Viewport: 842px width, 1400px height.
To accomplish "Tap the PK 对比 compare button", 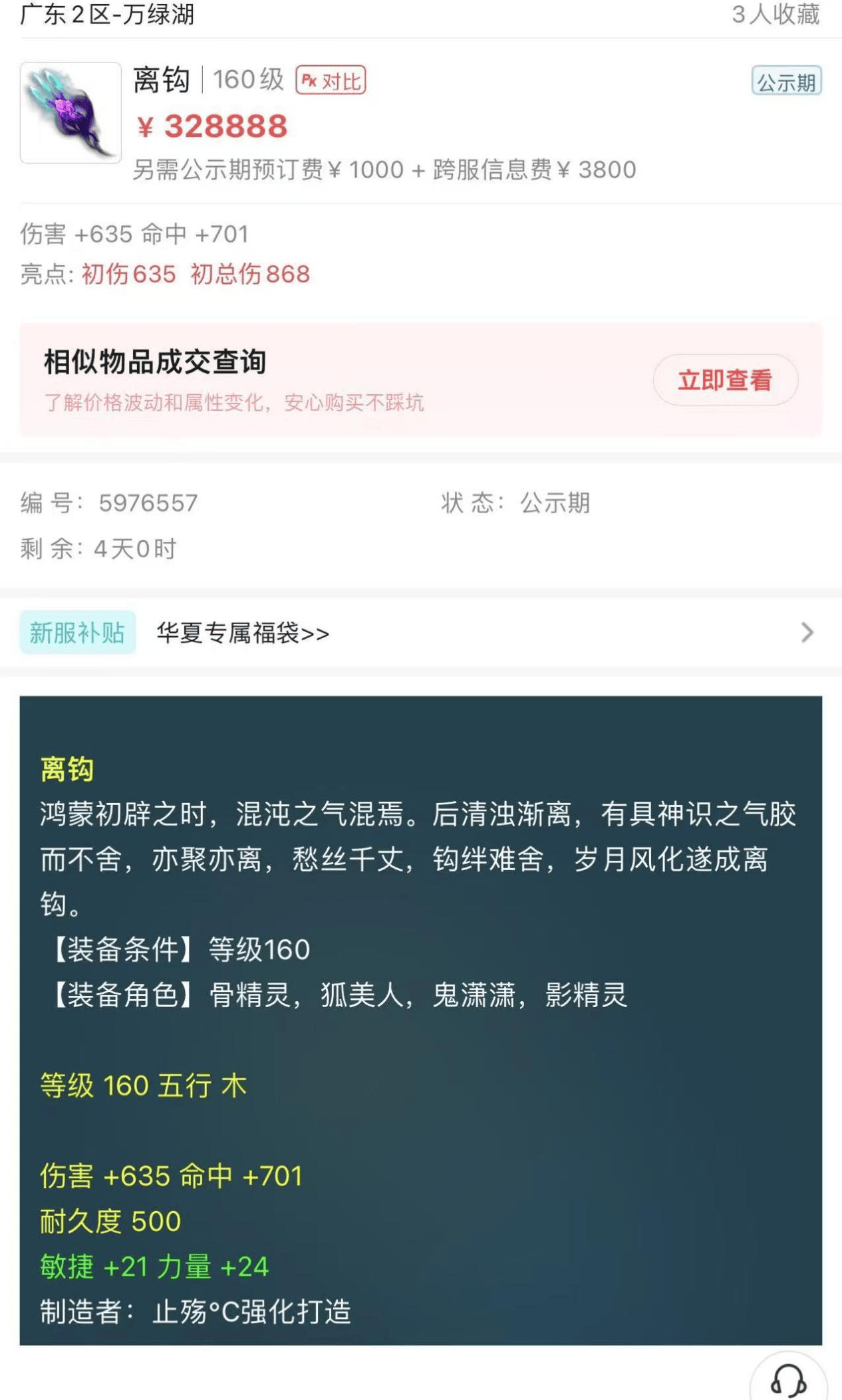I will [x=331, y=80].
